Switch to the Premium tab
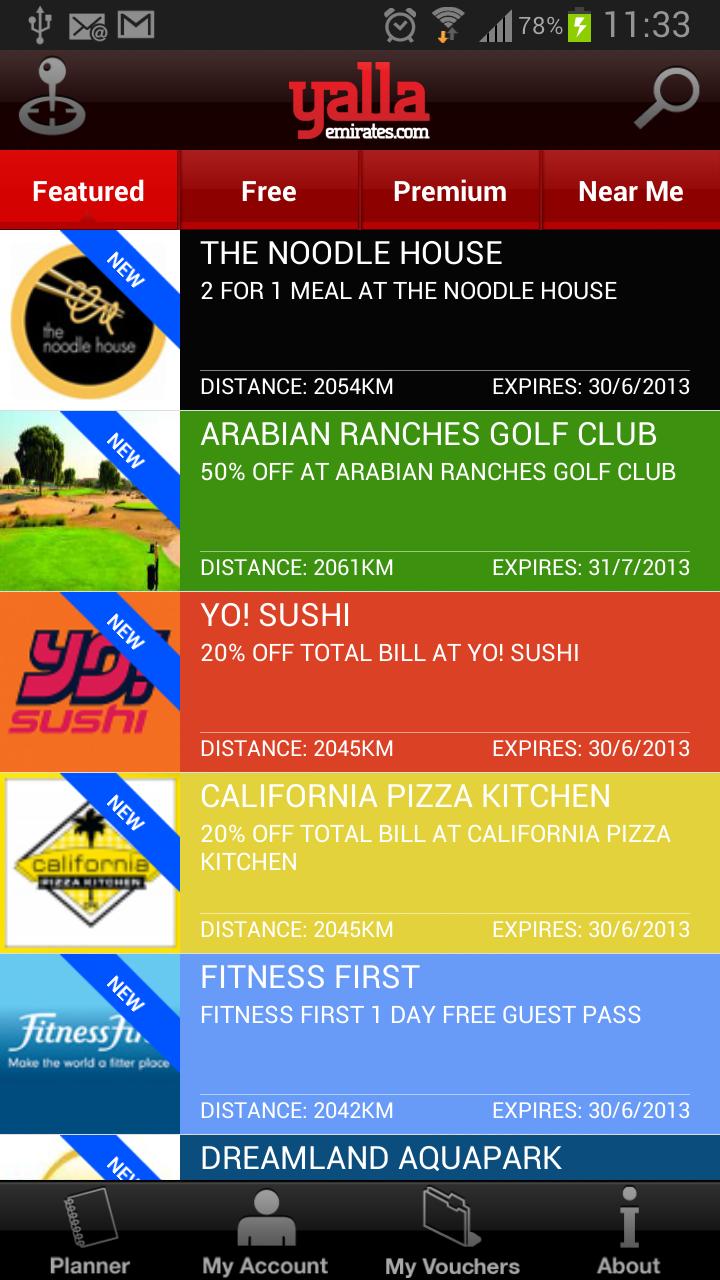This screenshot has height=1280, width=720. 450,191
